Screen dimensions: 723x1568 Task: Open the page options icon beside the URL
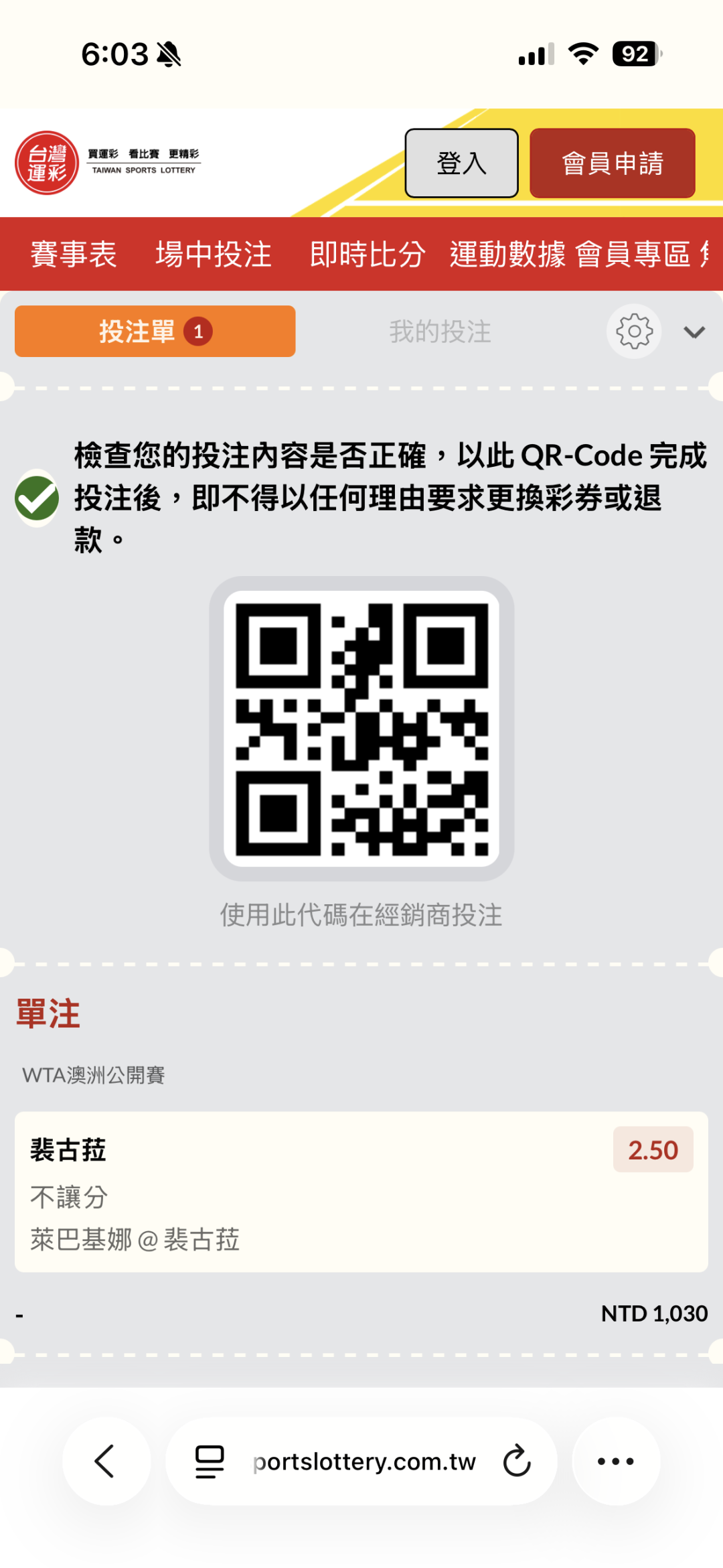coord(210,1462)
